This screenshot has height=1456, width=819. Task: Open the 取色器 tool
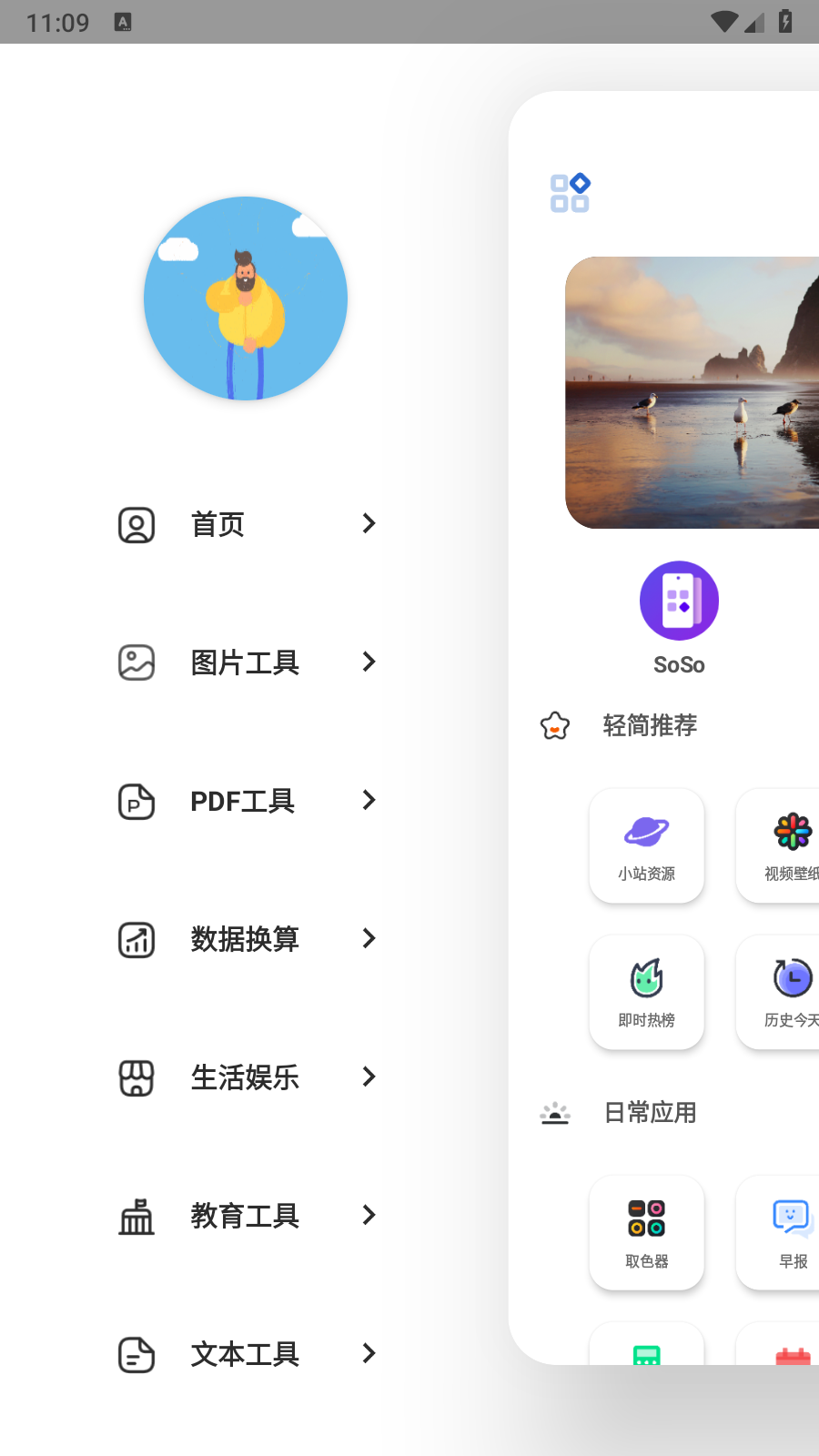pos(647,1232)
